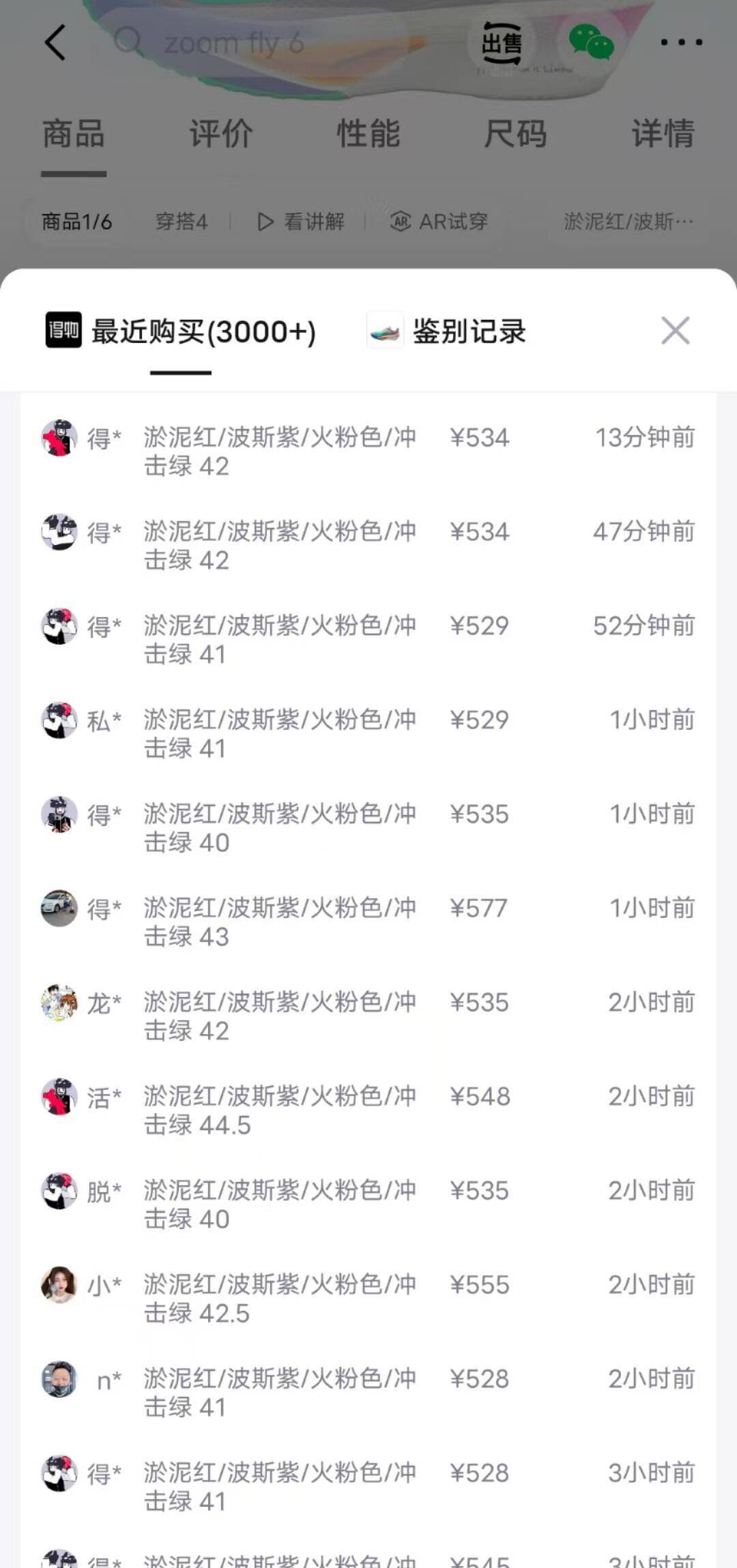
Task: Open the three-dot overflow menu
Action: point(681,43)
